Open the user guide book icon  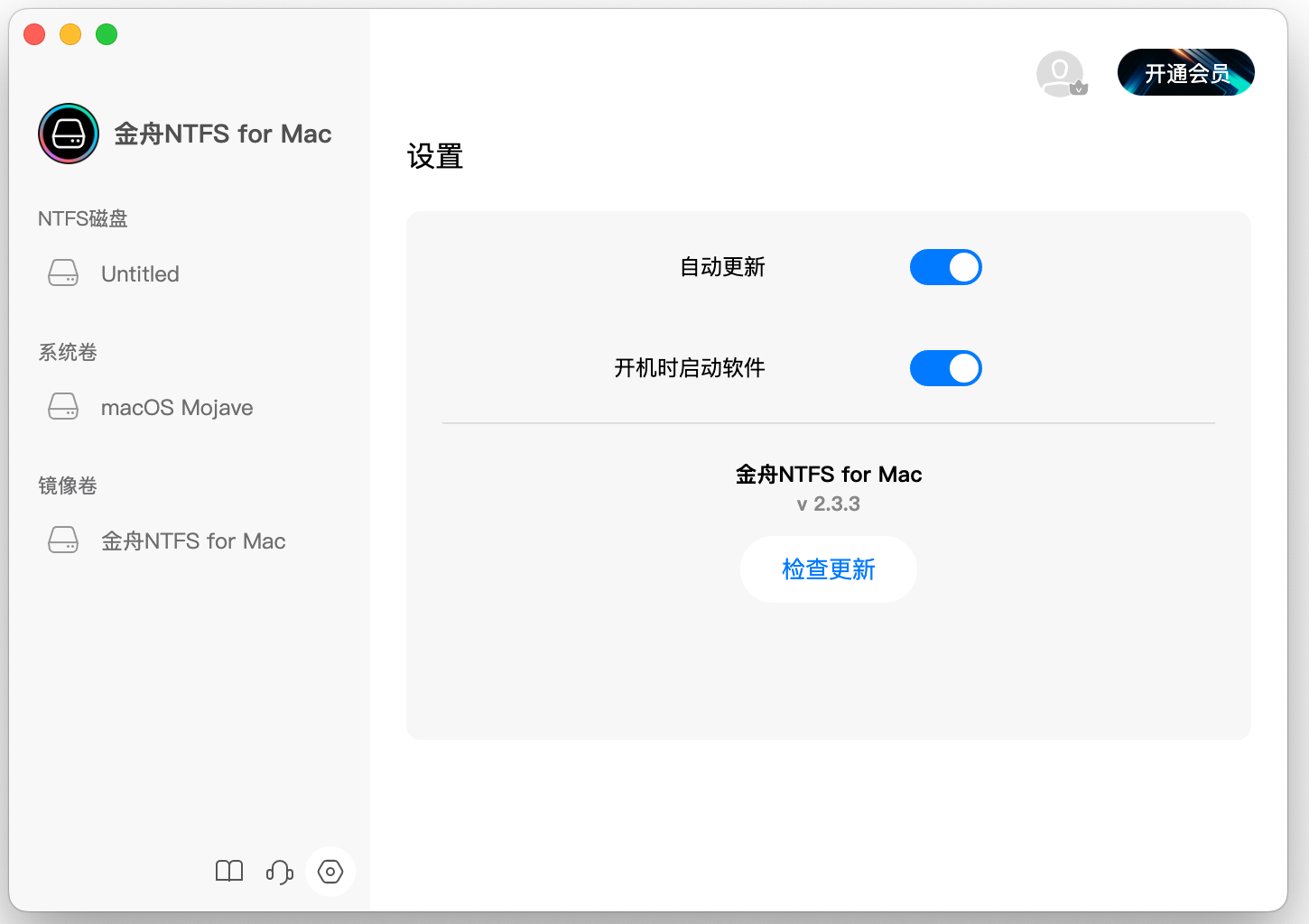[229, 872]
